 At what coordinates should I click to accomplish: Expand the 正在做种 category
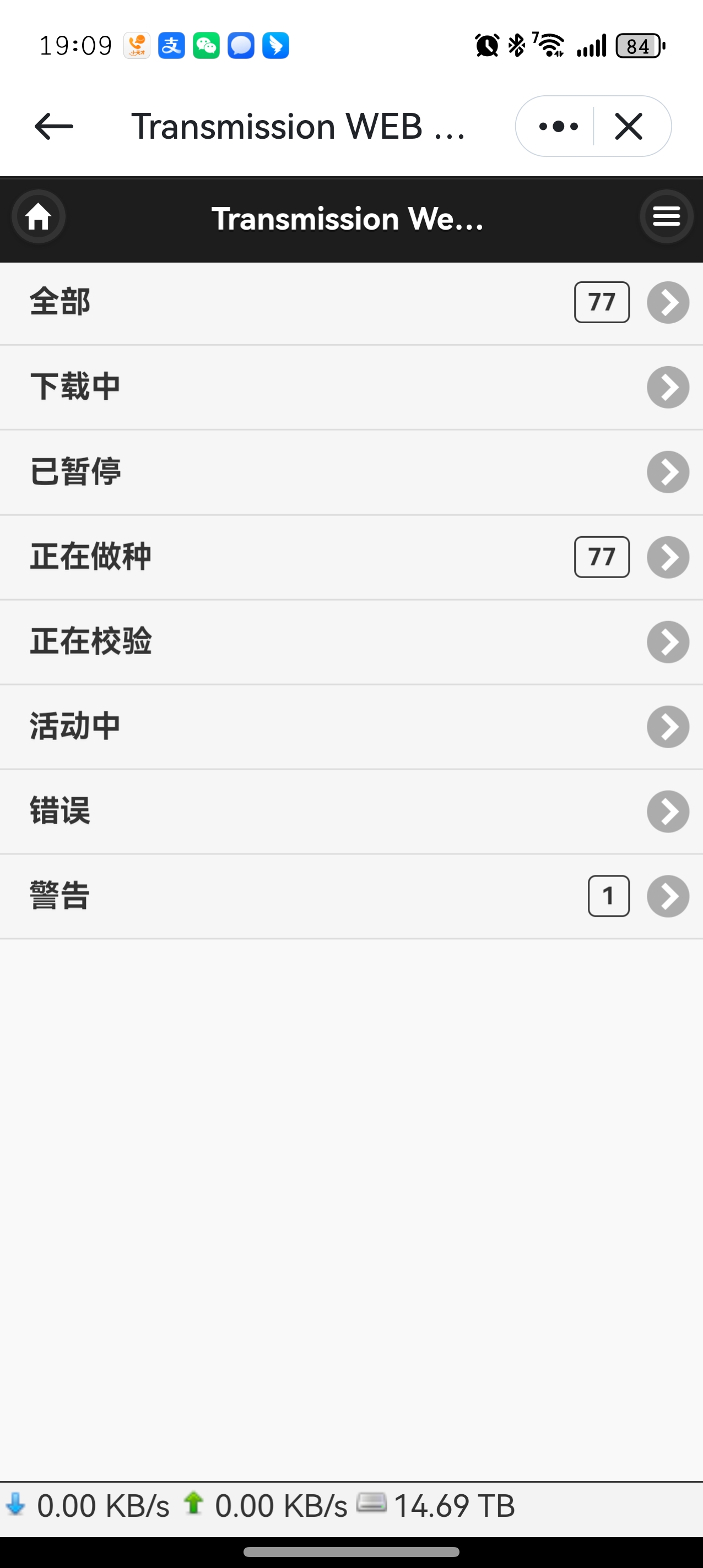(x=668, y=557)
